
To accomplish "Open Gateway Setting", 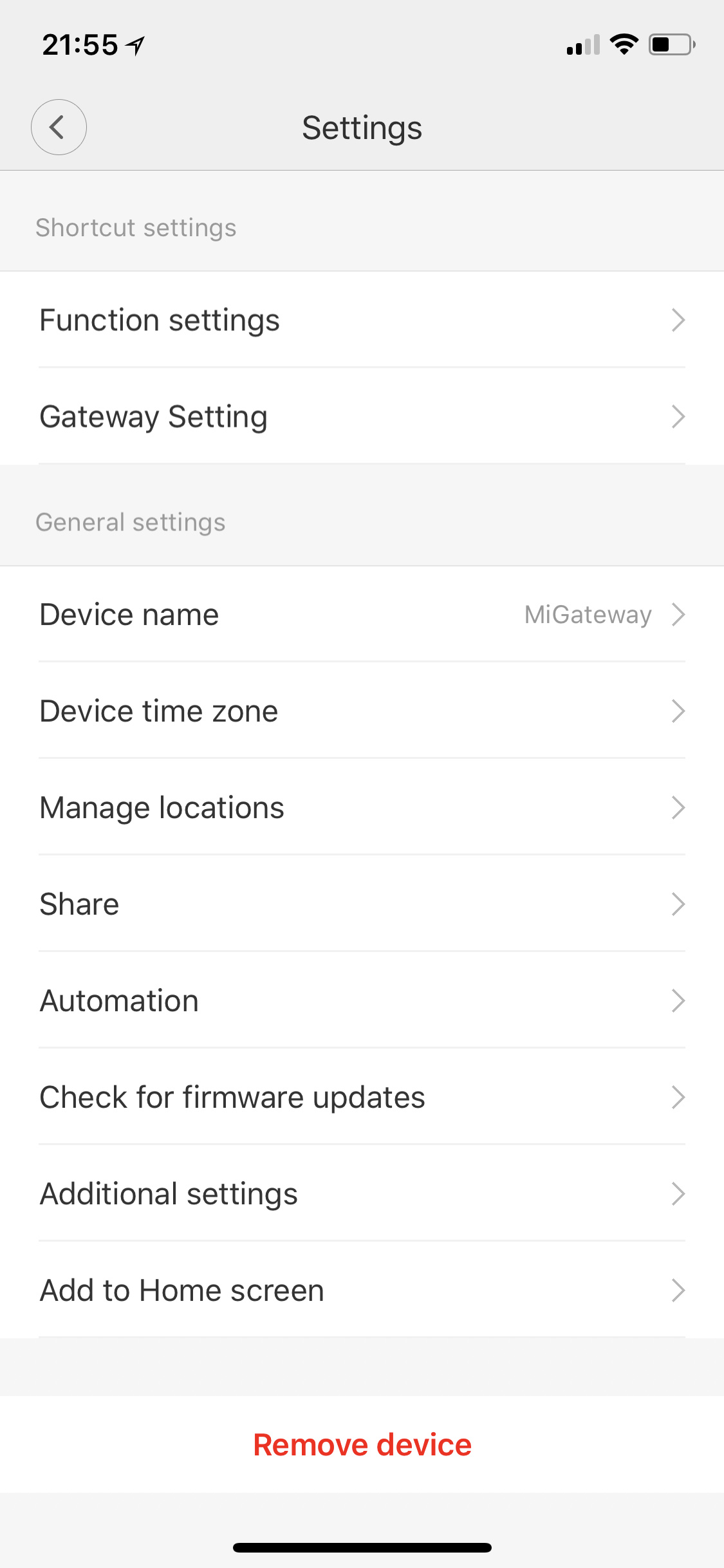I will point(362,416).
